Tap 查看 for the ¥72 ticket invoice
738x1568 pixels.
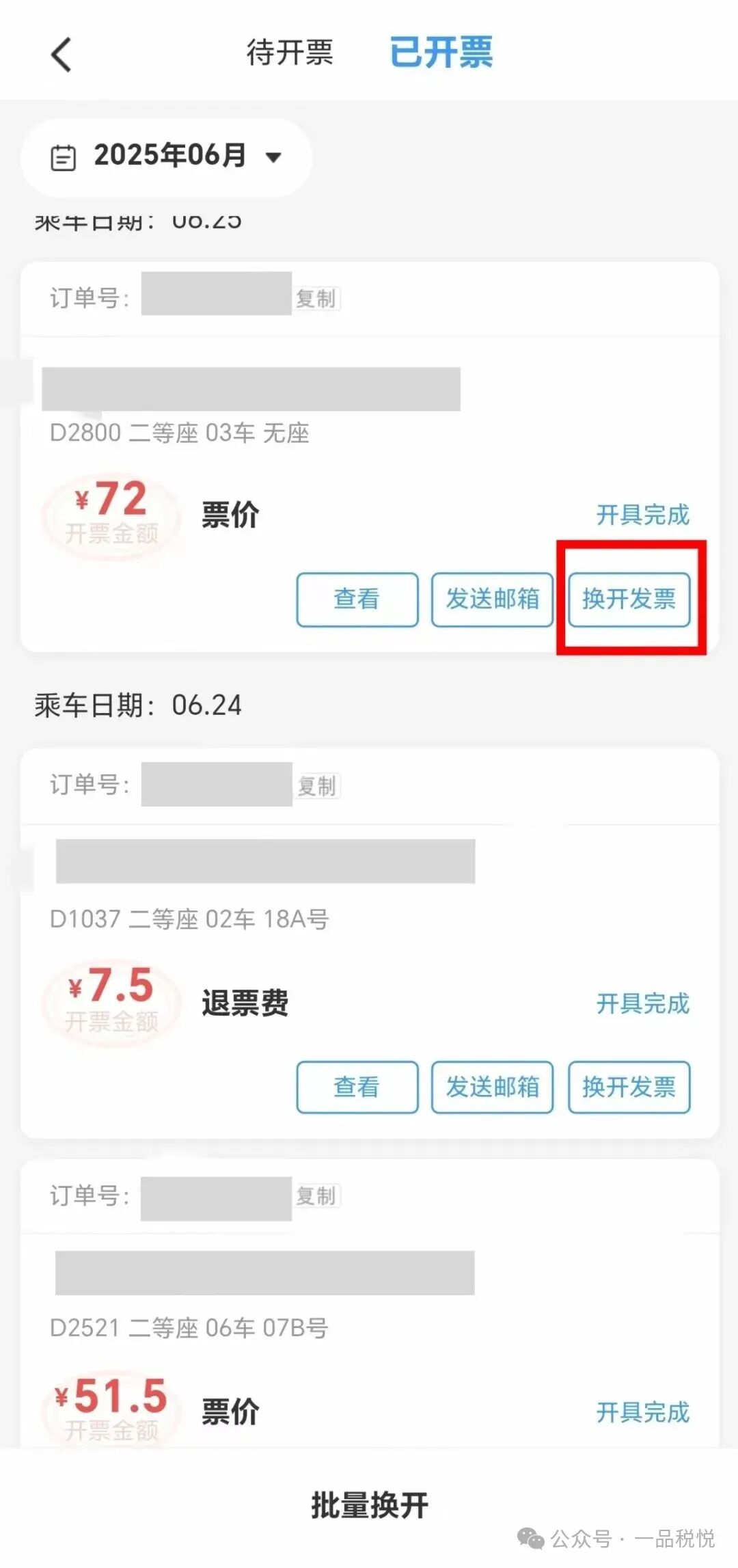(357, 599)
